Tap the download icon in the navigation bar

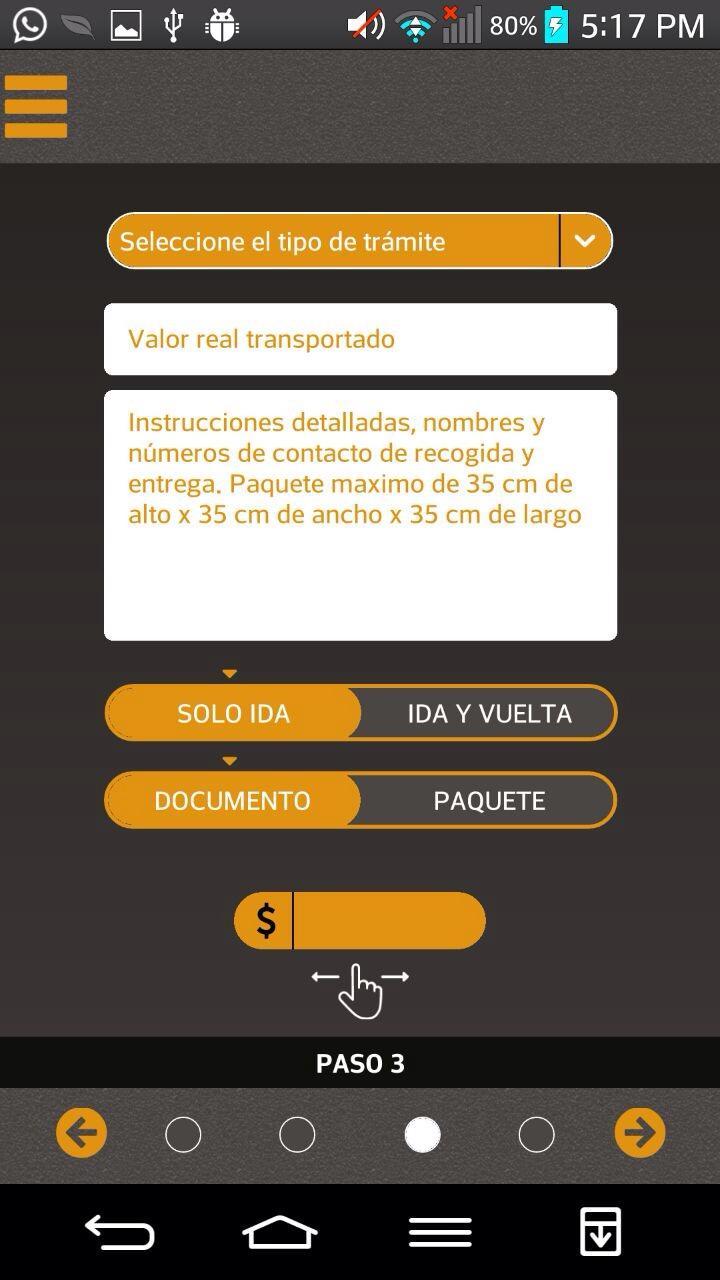point(599,1231)
